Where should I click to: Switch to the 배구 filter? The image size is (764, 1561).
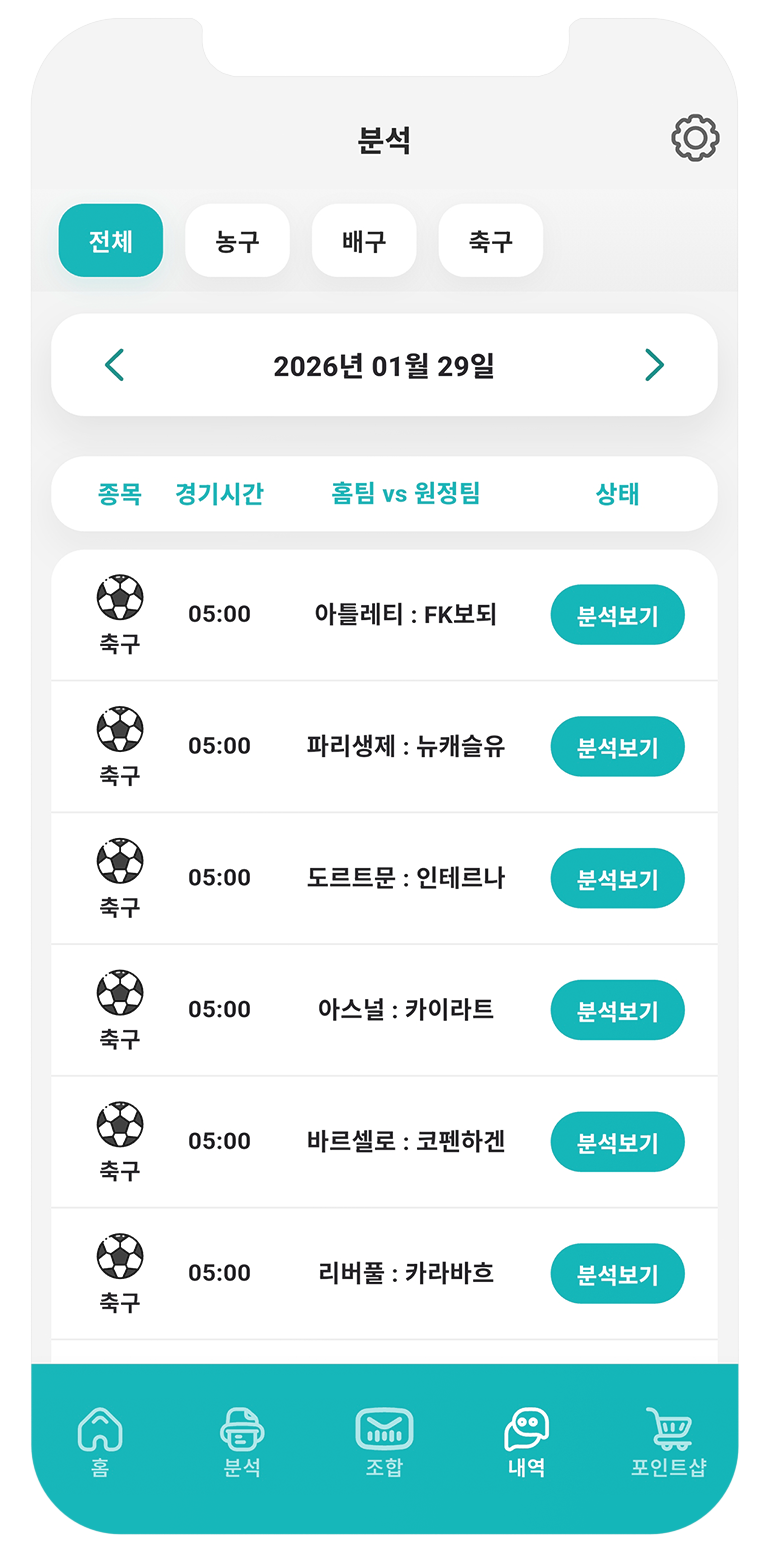pyautogui.click(x=364, y=241)
